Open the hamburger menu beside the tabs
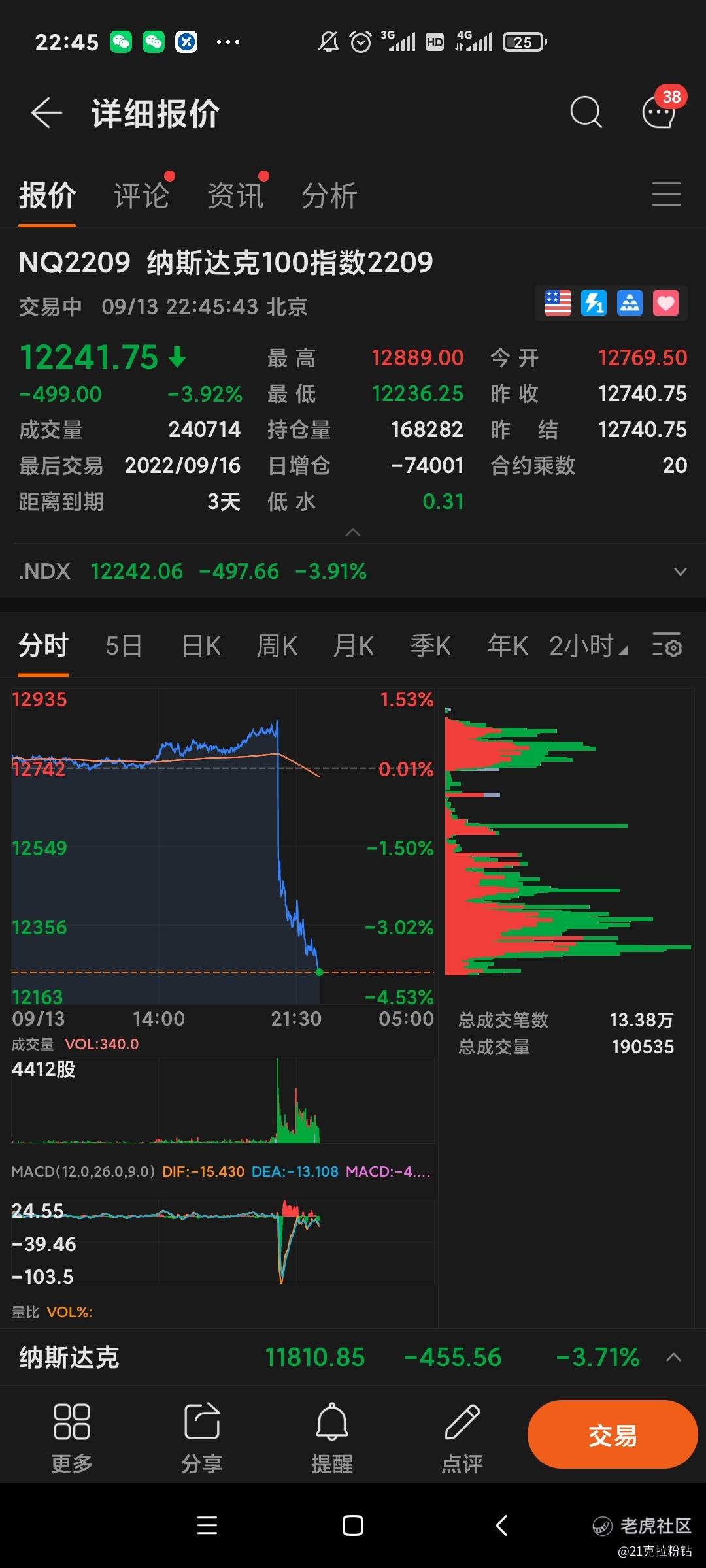The height and width of the screenshot is (1568, 706). click(666, 195)
